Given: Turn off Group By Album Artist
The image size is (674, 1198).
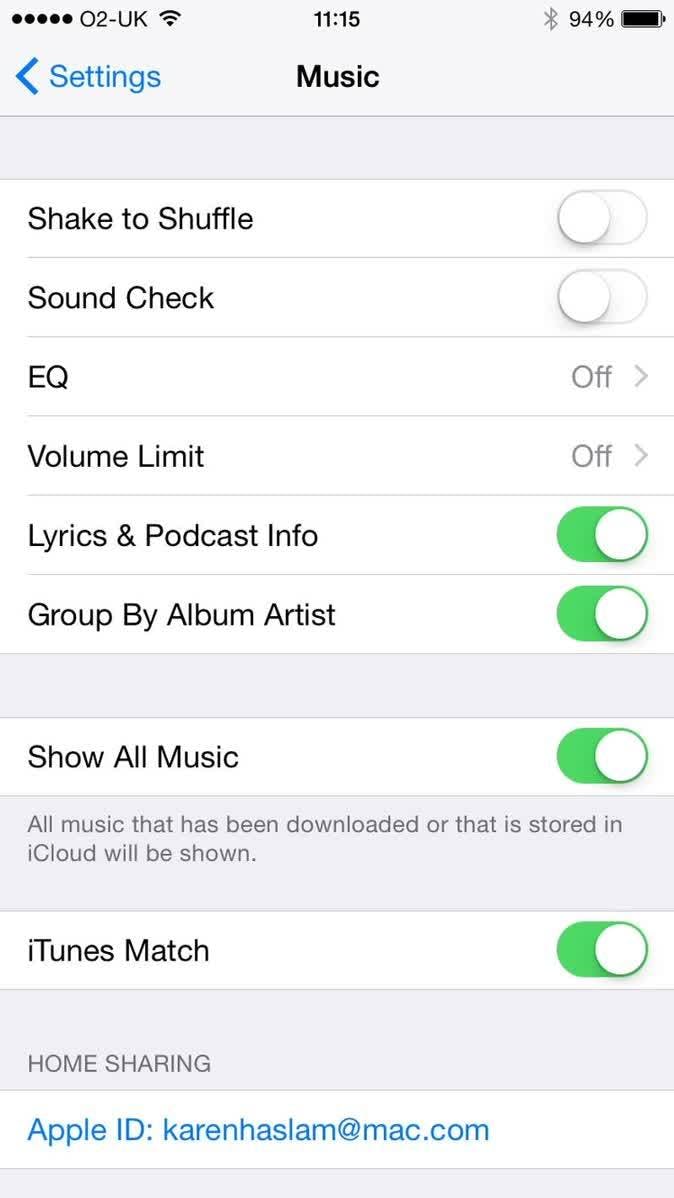Looking at the screenshot, I should [602, 614].
